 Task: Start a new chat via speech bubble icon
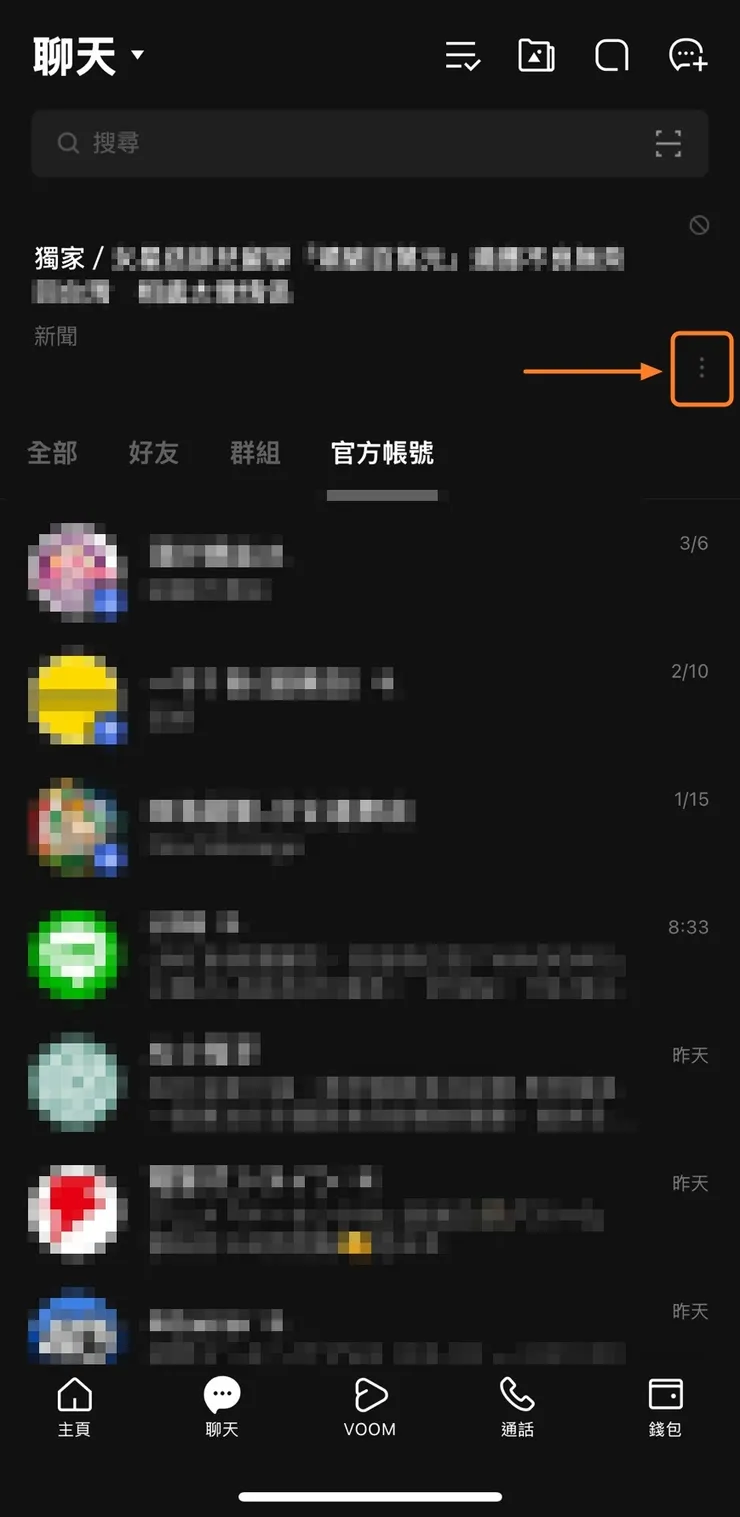(611, 57)
